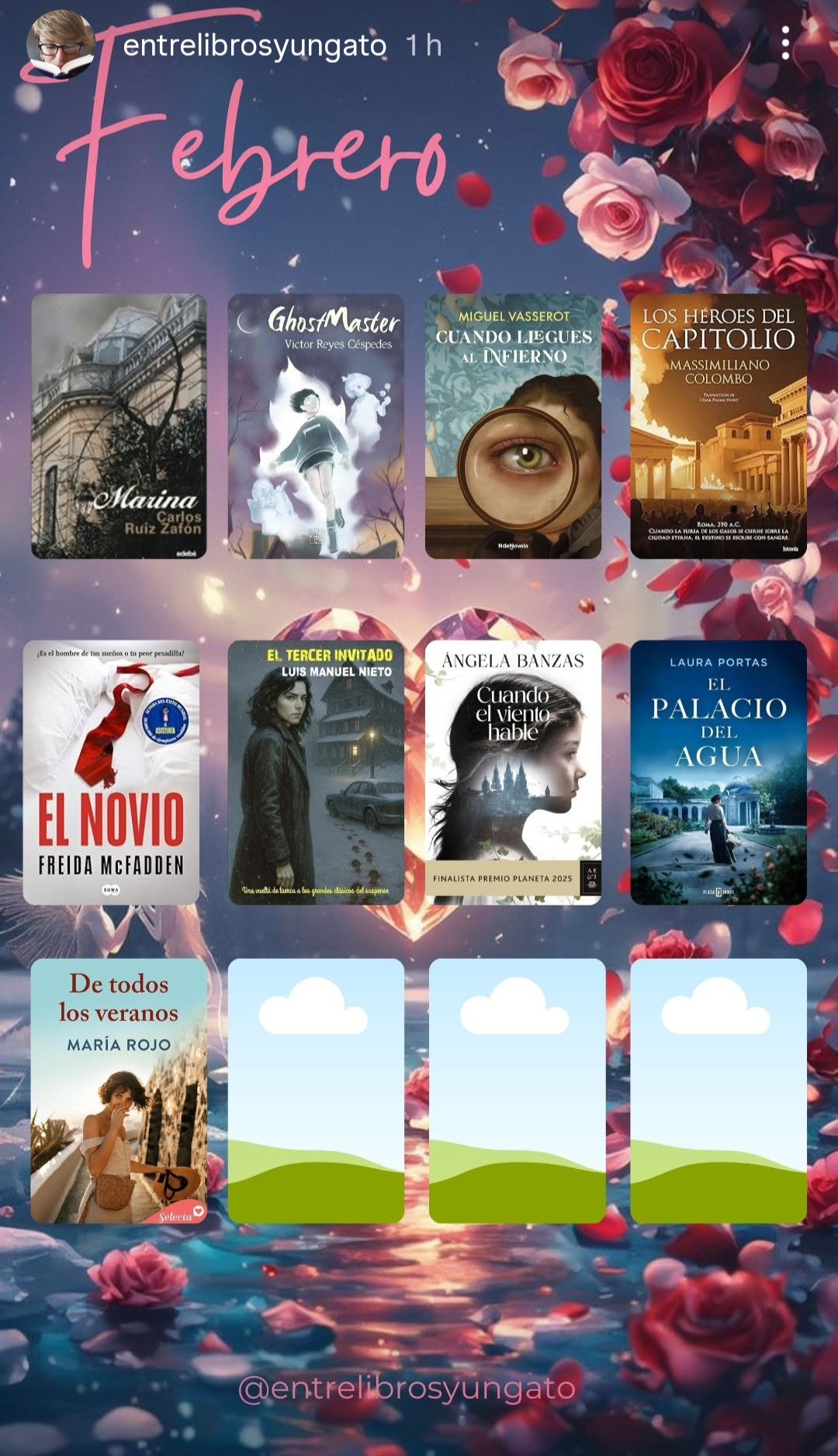Open entrelibrosyungato's profile picture
The height and width of the screenshot is (1456, 838).
click(61, 45)
